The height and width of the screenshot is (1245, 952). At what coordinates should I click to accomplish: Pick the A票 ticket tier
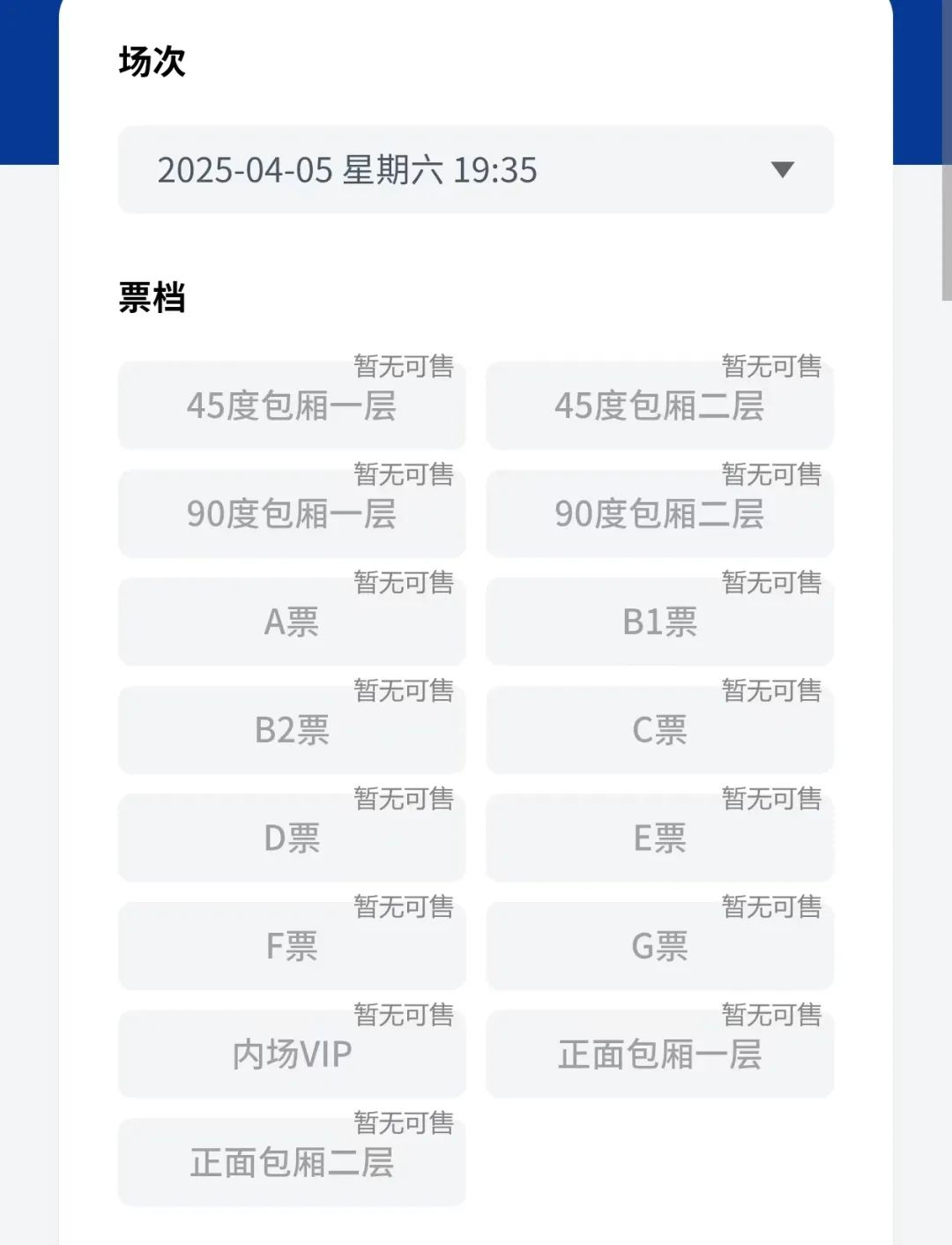pyautogui.click(x=292, y=622)
